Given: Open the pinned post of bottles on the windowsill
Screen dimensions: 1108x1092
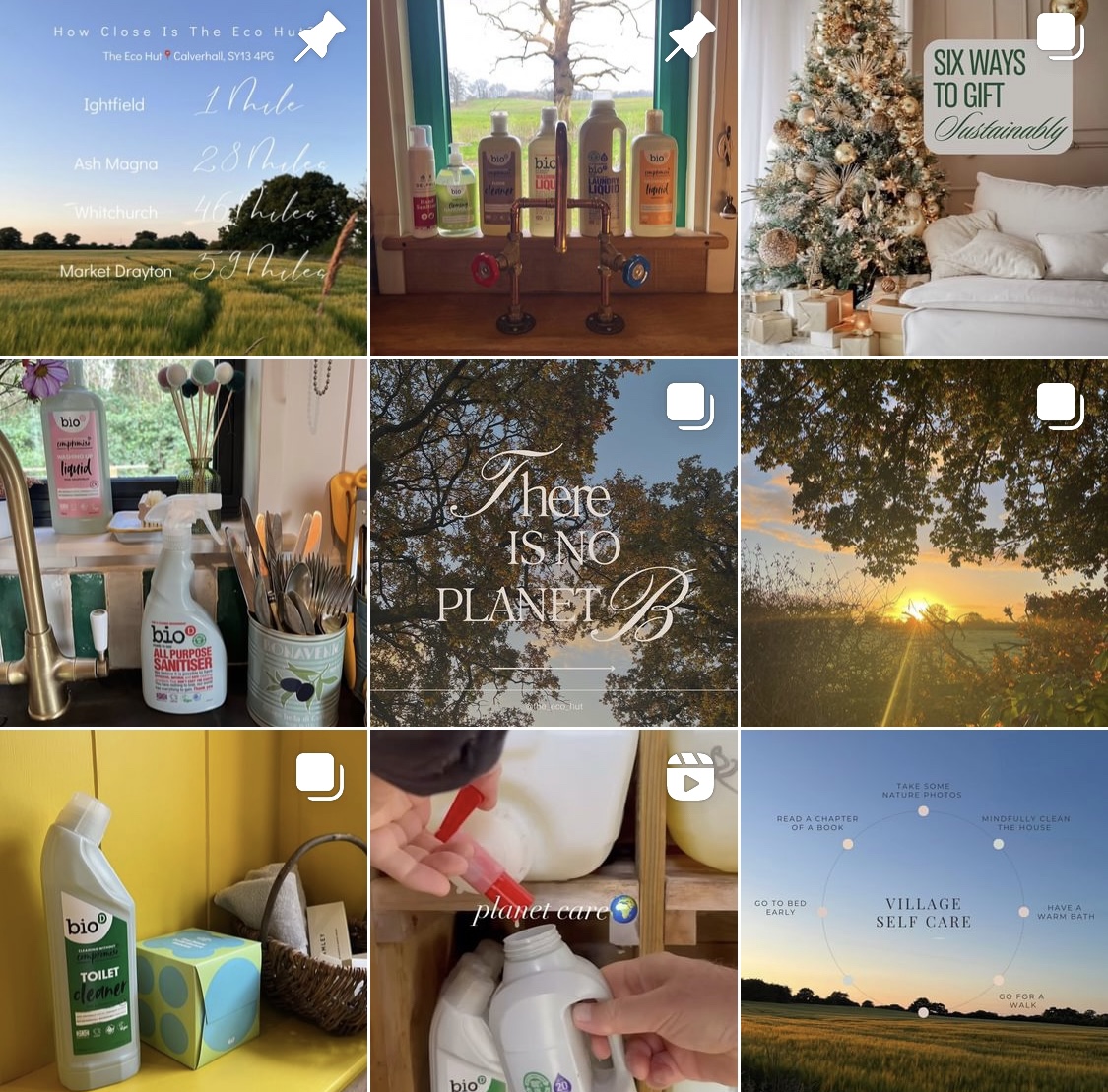Looking at the screenshot, I should coord(554,177).
